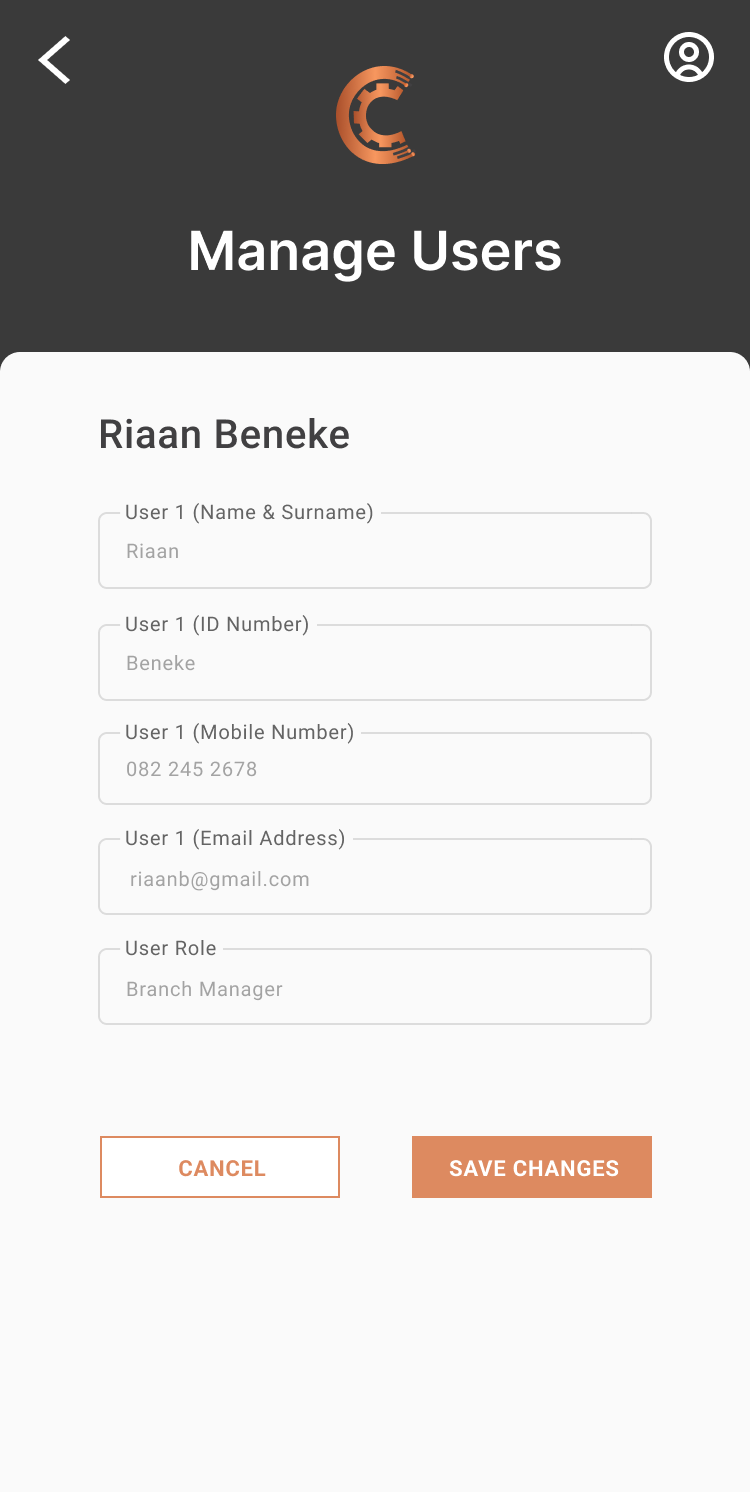This screenshot has height=1492, width=750.
Task: Cancel editing this user
Action: coord(220,1167)
